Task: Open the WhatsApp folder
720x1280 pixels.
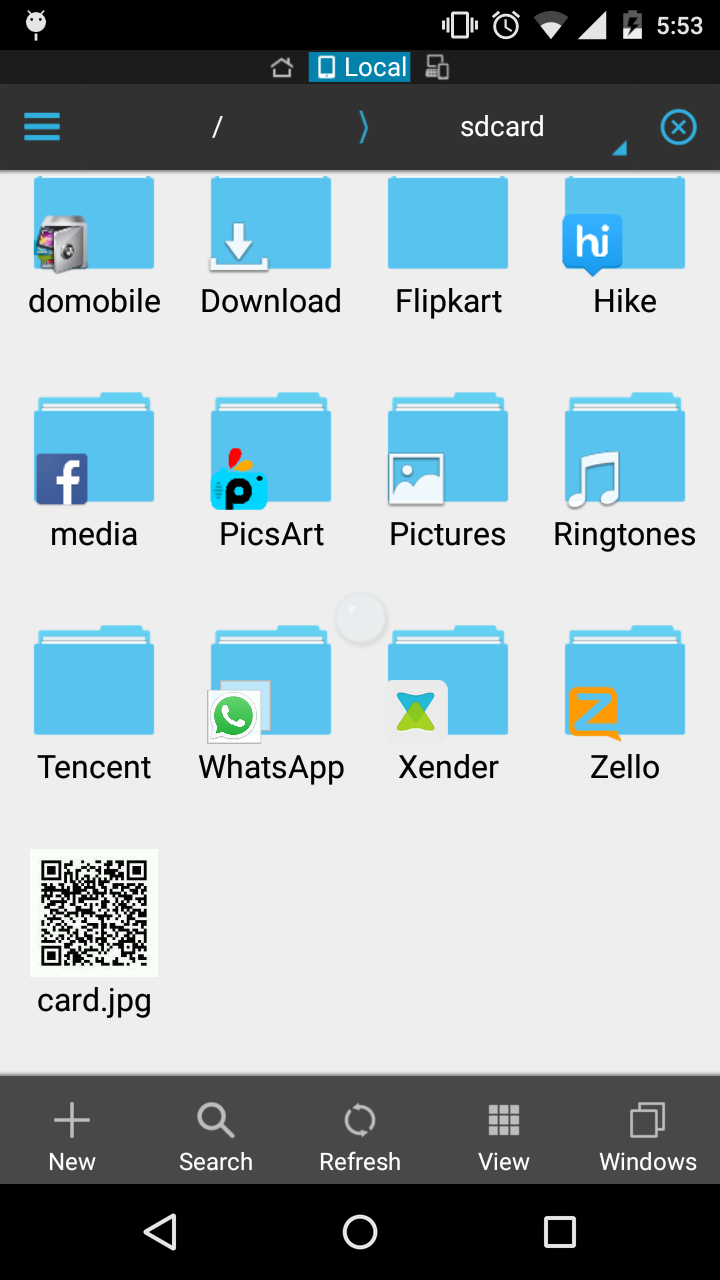Action: (x=270, y=700)
